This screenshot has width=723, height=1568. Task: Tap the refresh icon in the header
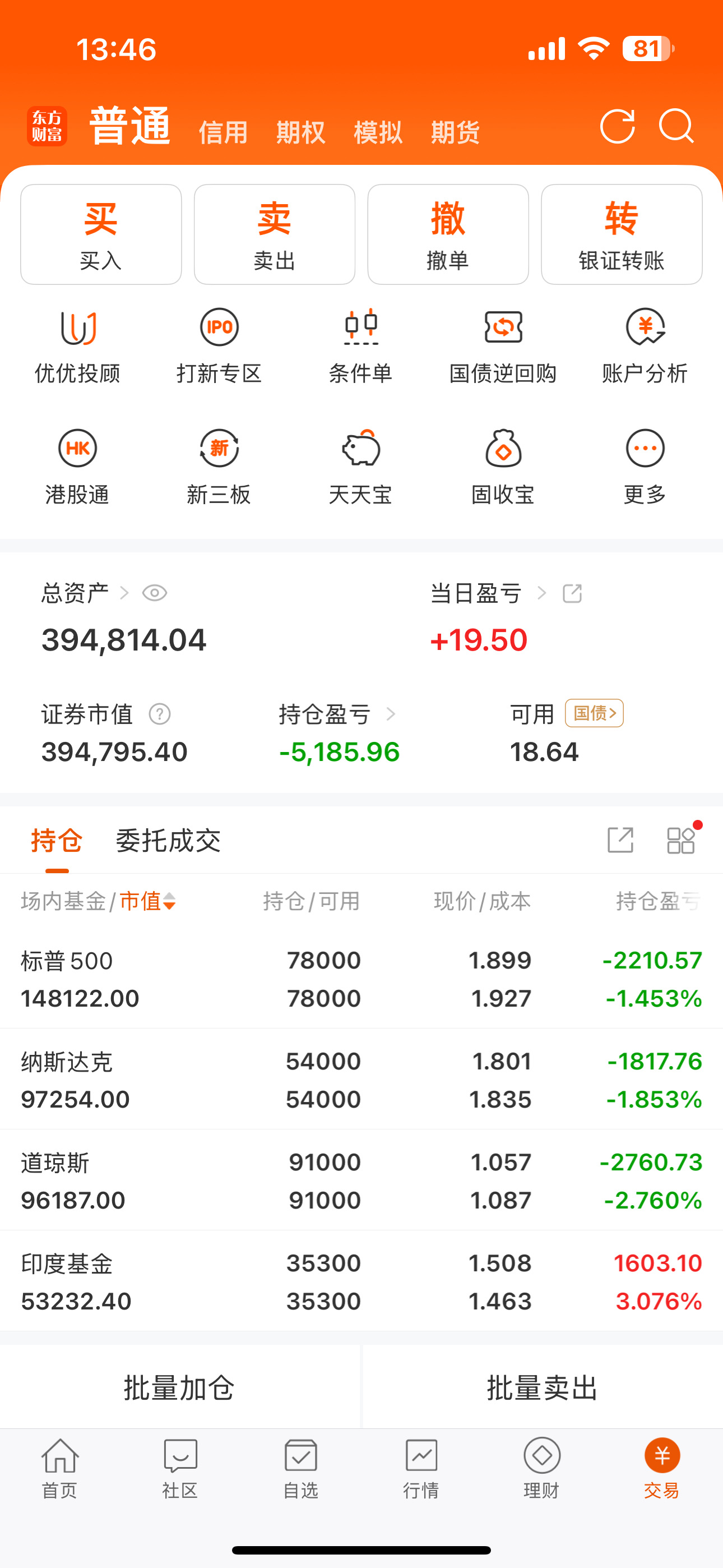[617, 127]
